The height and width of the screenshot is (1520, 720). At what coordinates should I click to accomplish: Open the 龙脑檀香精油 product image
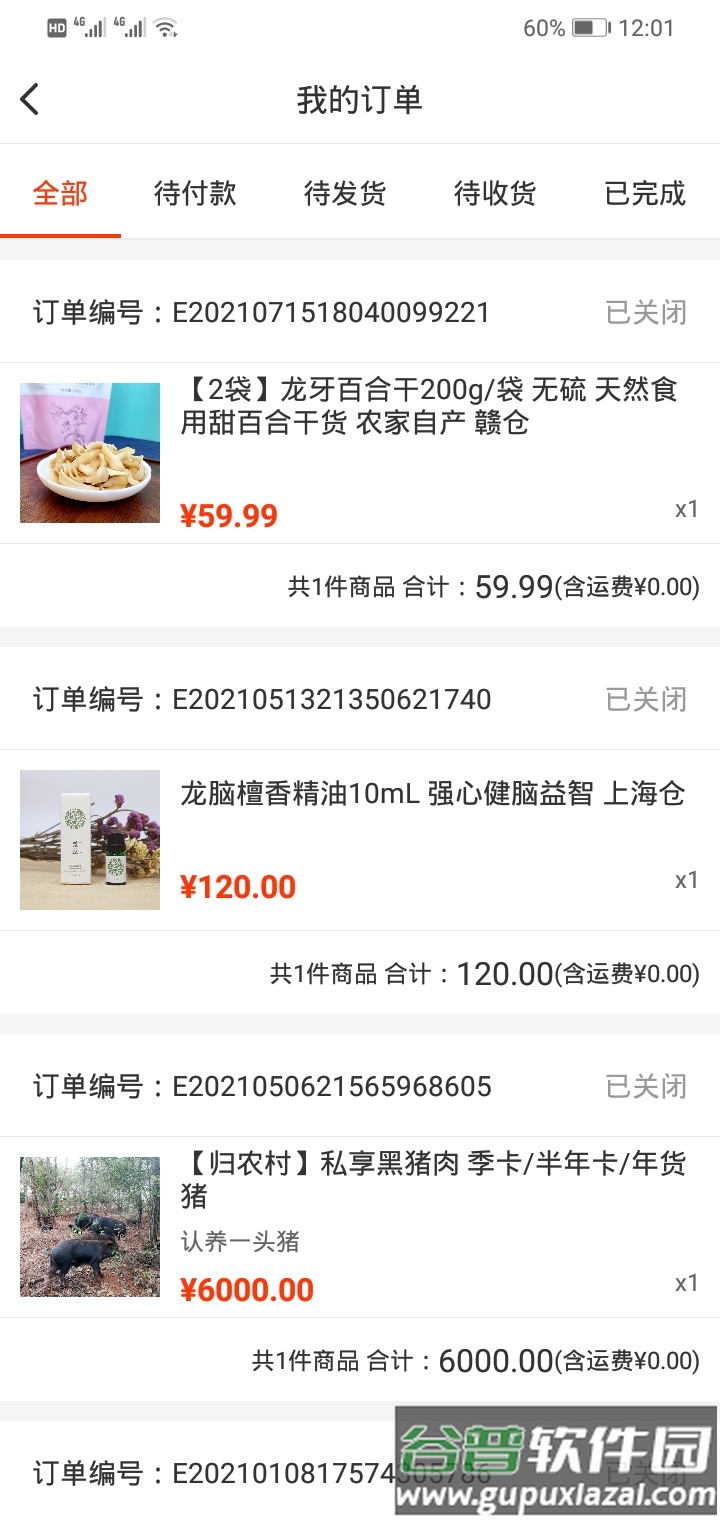tap(89, 840)
